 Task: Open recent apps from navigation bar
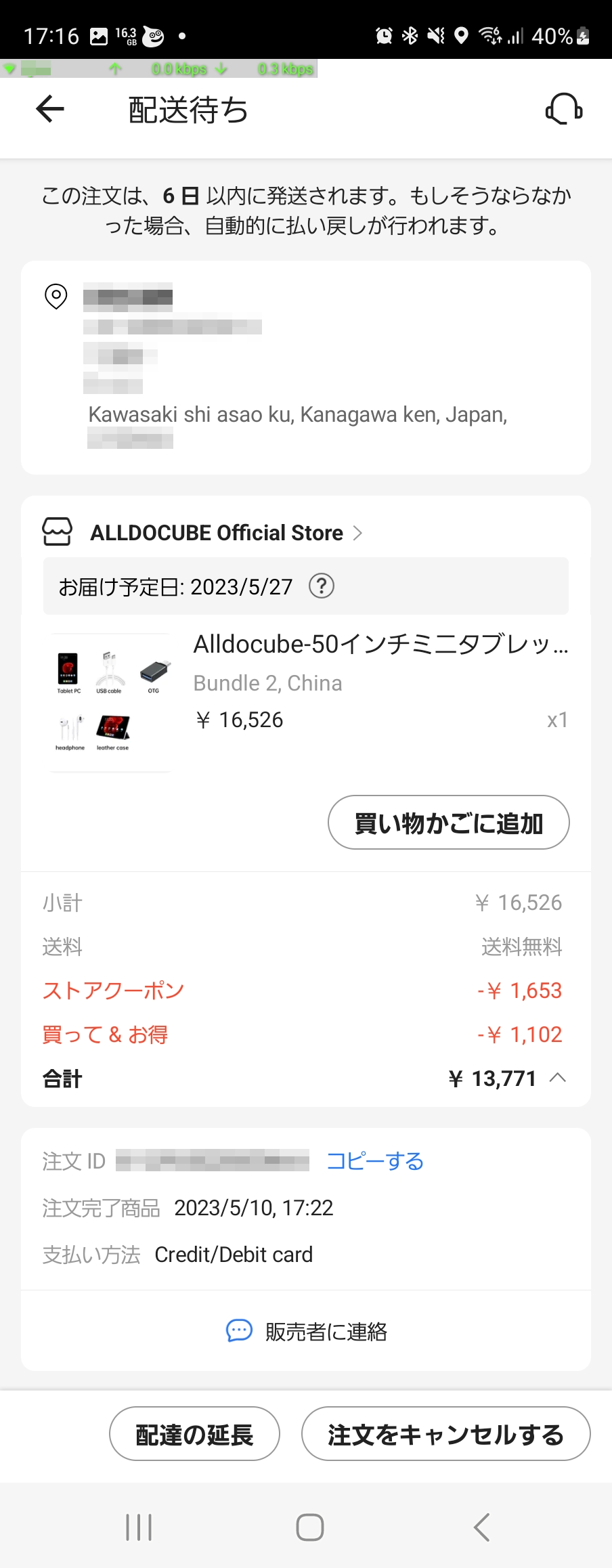(x=139, y=1527)
